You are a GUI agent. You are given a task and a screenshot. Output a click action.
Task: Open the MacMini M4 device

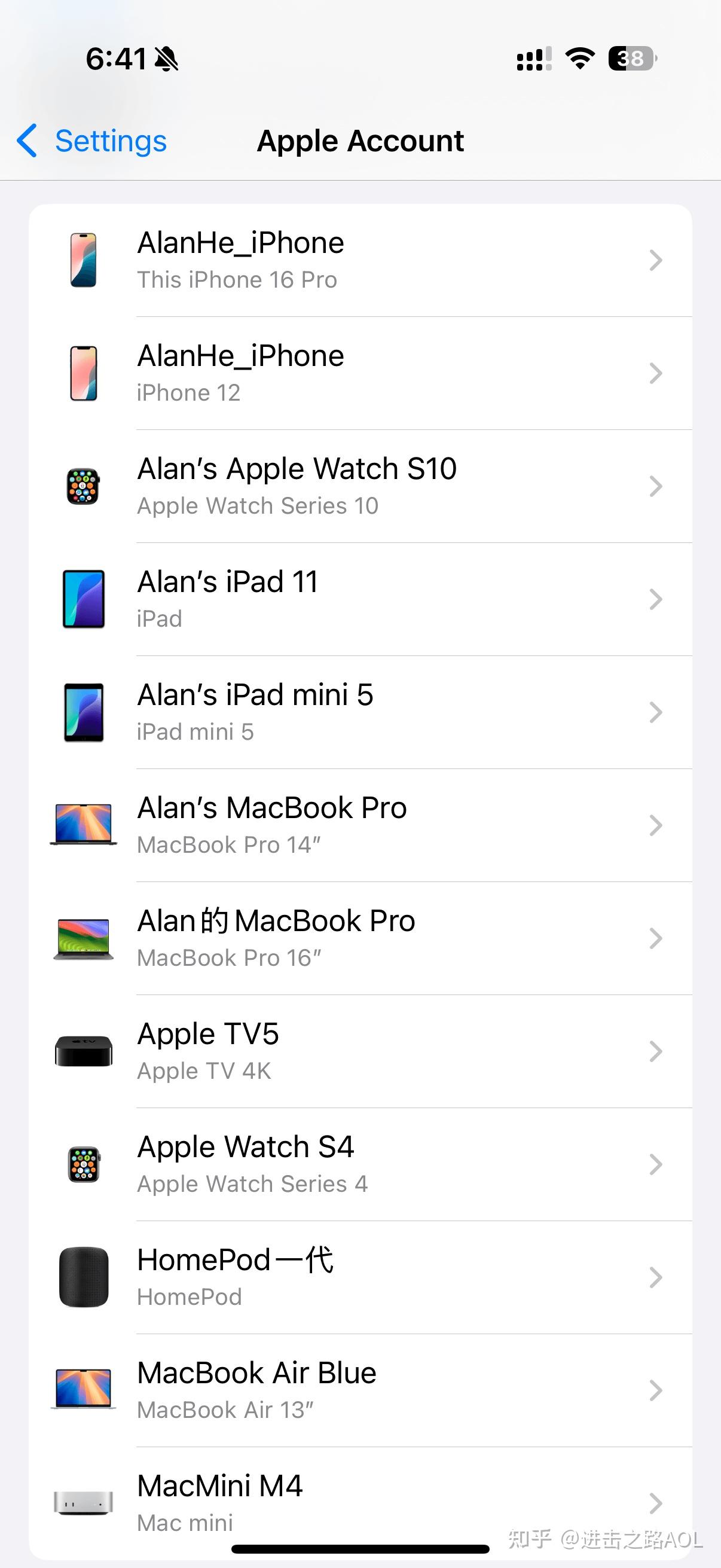tap(360, 1501)
